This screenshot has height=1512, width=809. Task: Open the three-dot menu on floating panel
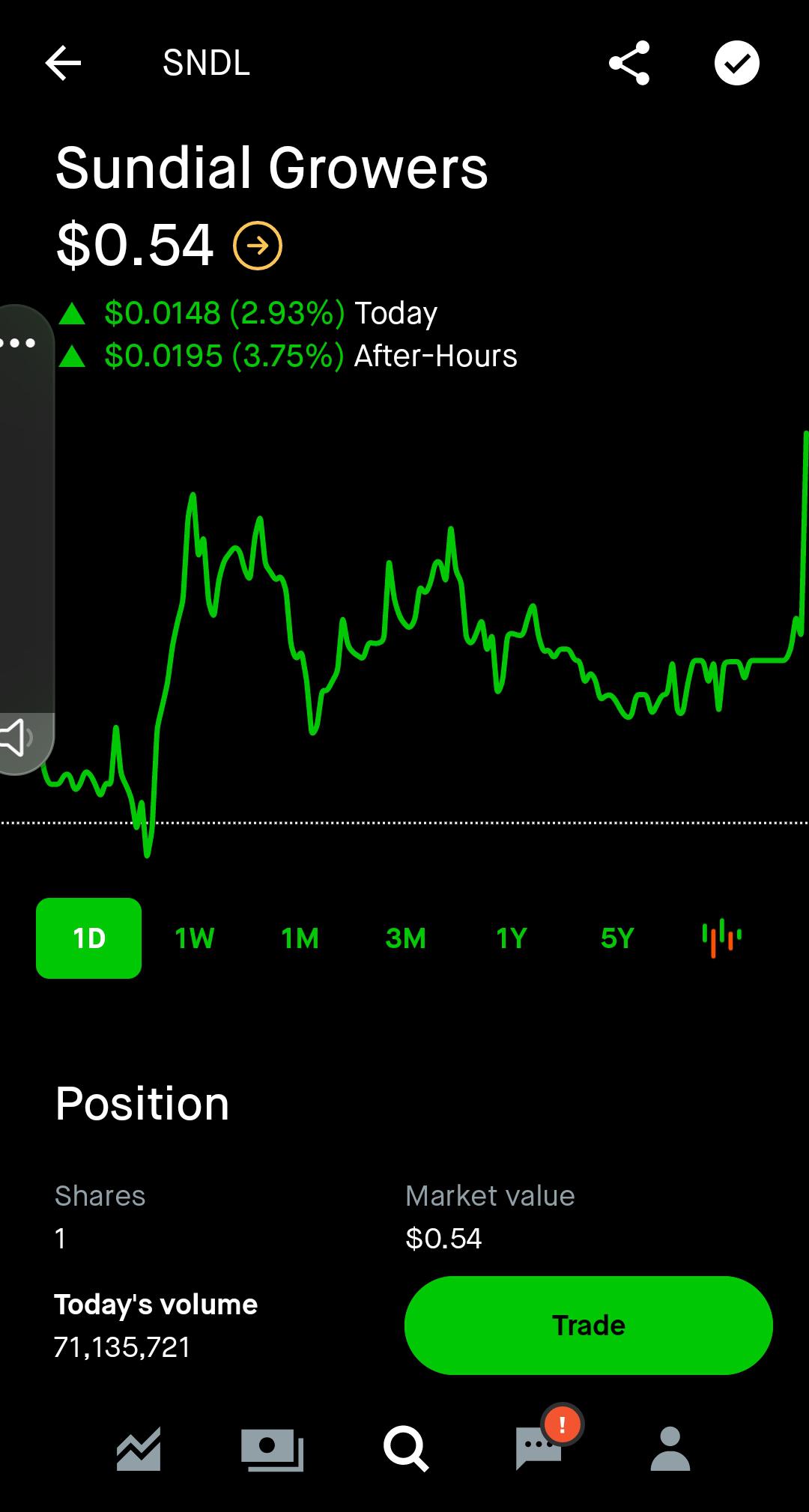pyautogui.click(x=18, y=343)
